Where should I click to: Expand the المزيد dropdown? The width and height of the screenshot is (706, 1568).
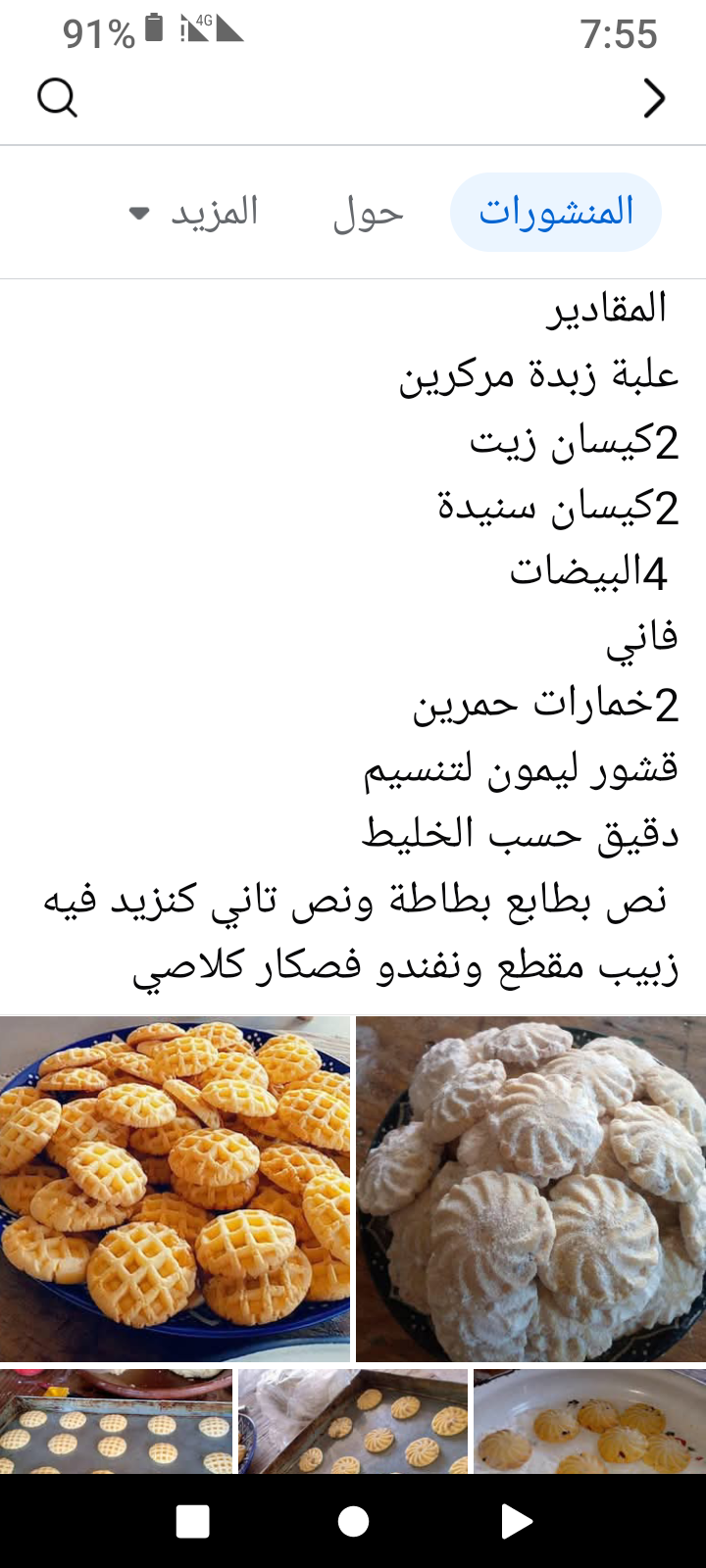(x=194, y=213)
